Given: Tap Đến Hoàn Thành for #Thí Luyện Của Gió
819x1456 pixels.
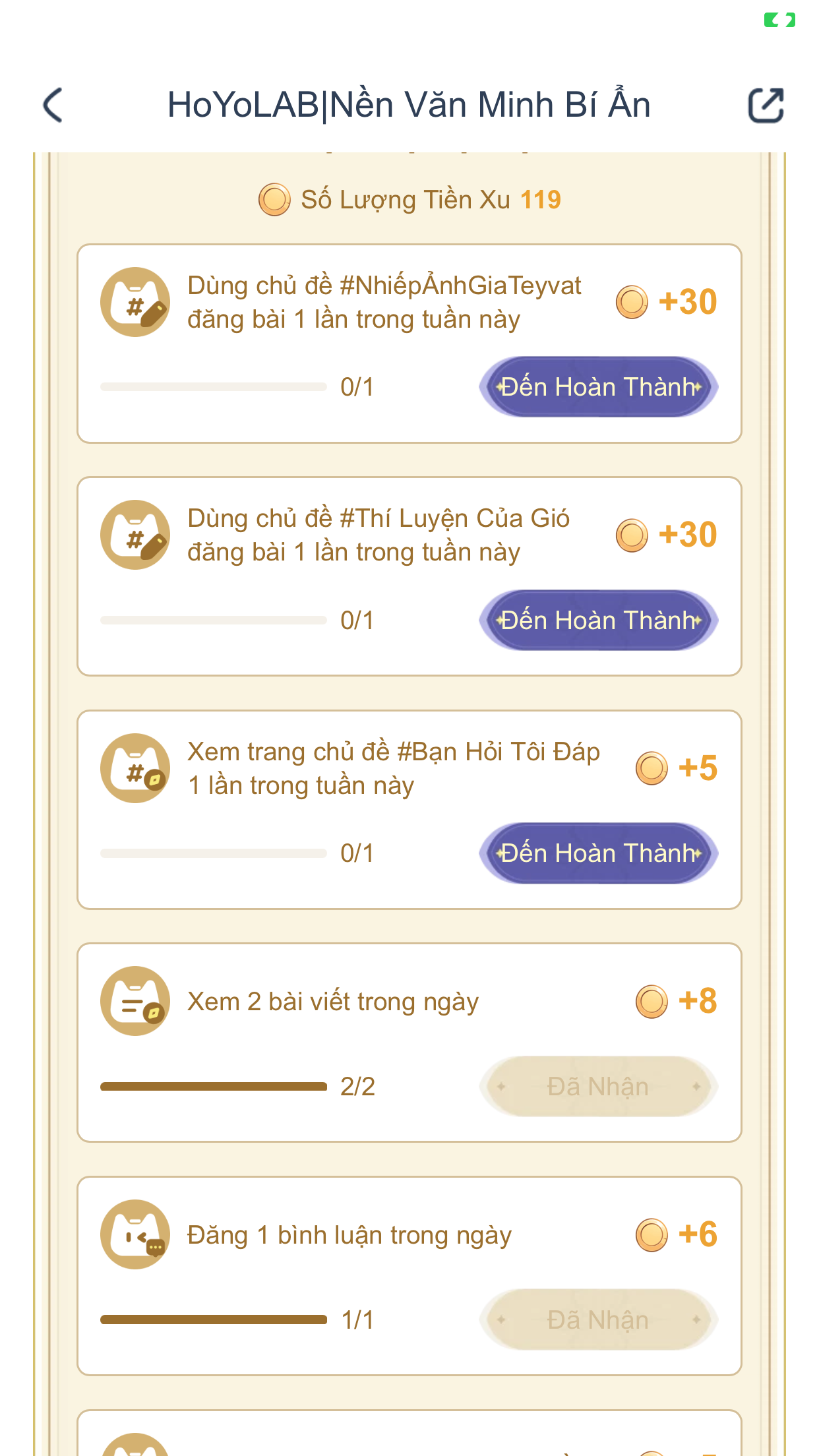Looking at the screenshot, I should pos(598,620).
